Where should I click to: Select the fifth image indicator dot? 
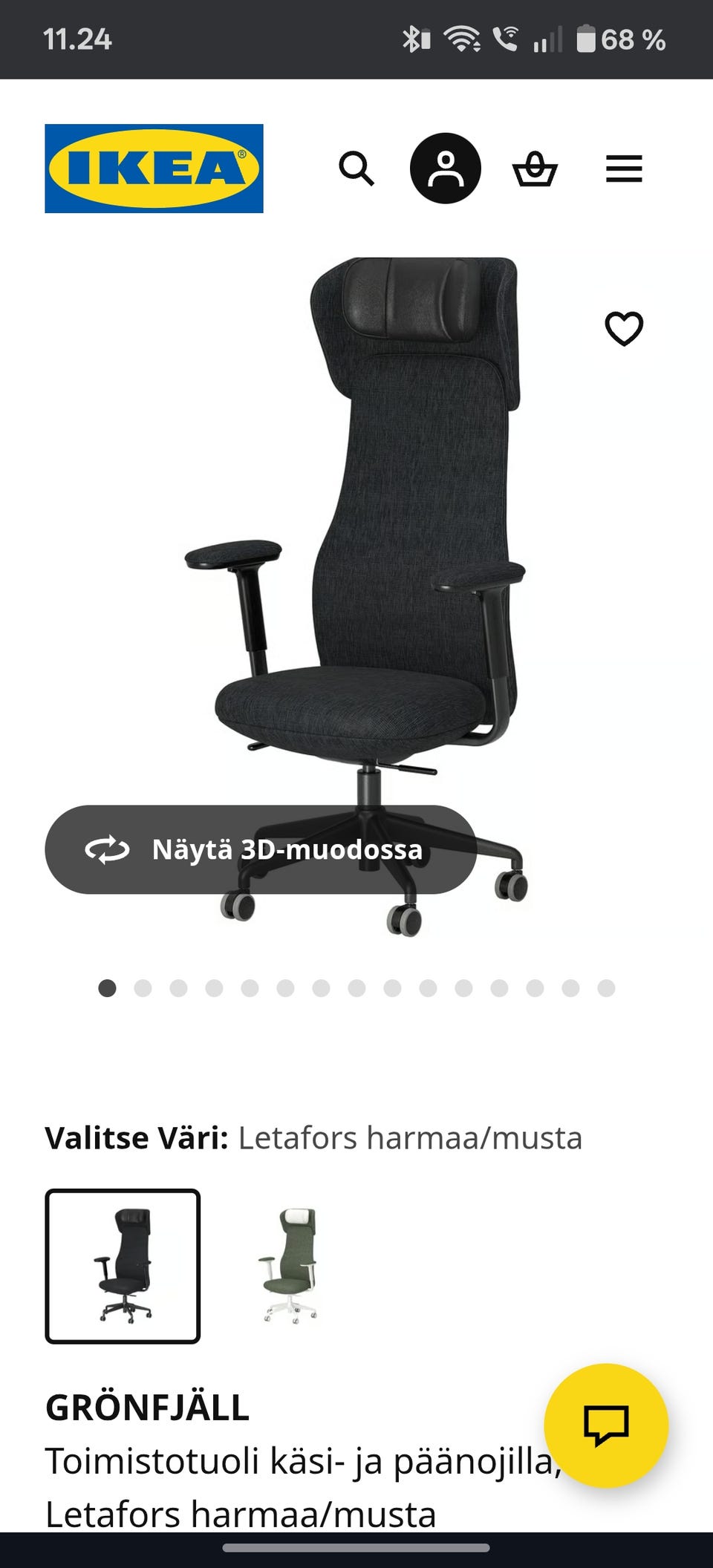point(250,989)
